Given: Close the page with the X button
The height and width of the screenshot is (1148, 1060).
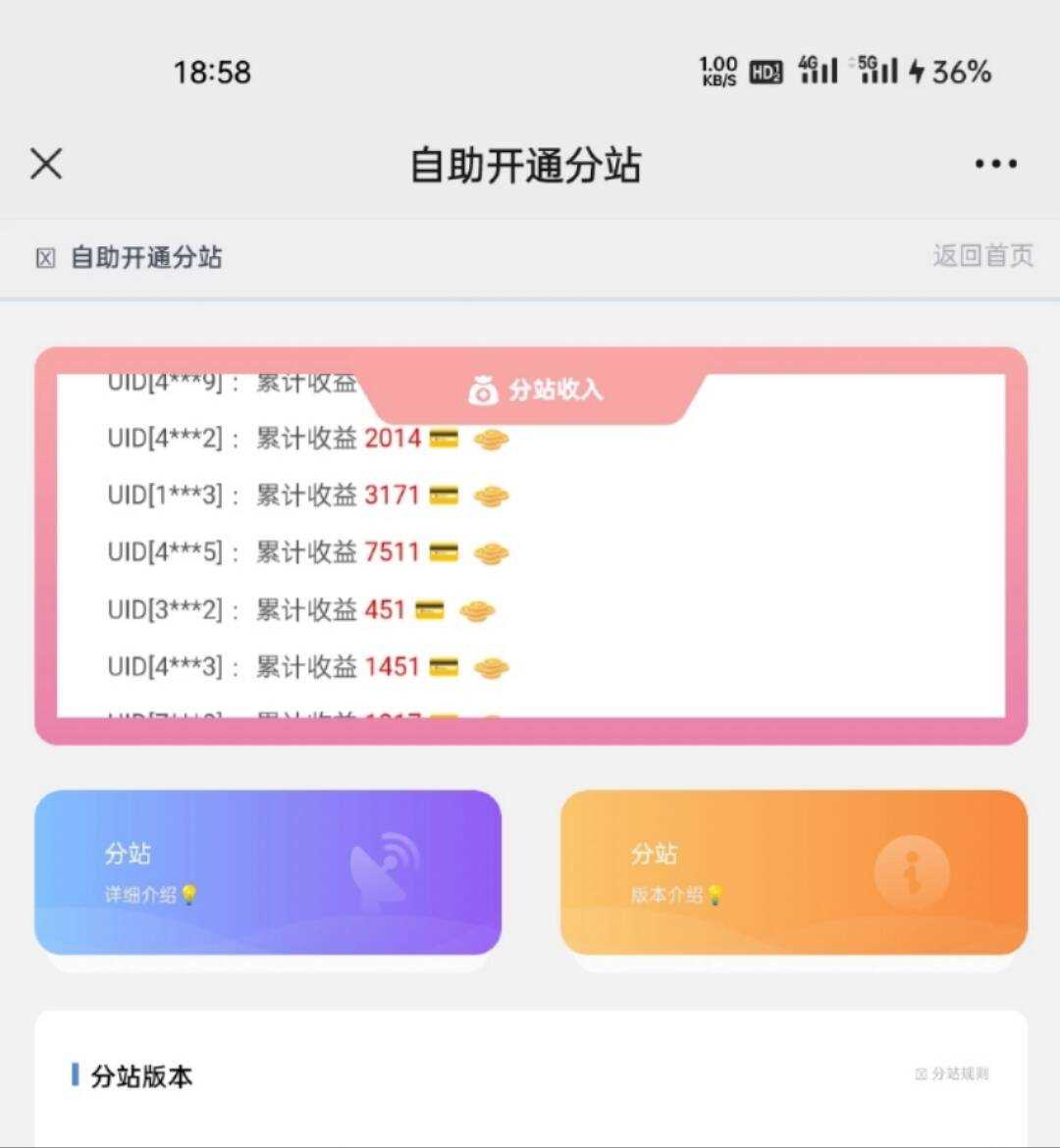Looking at the screenshot, I should point(45,164).
